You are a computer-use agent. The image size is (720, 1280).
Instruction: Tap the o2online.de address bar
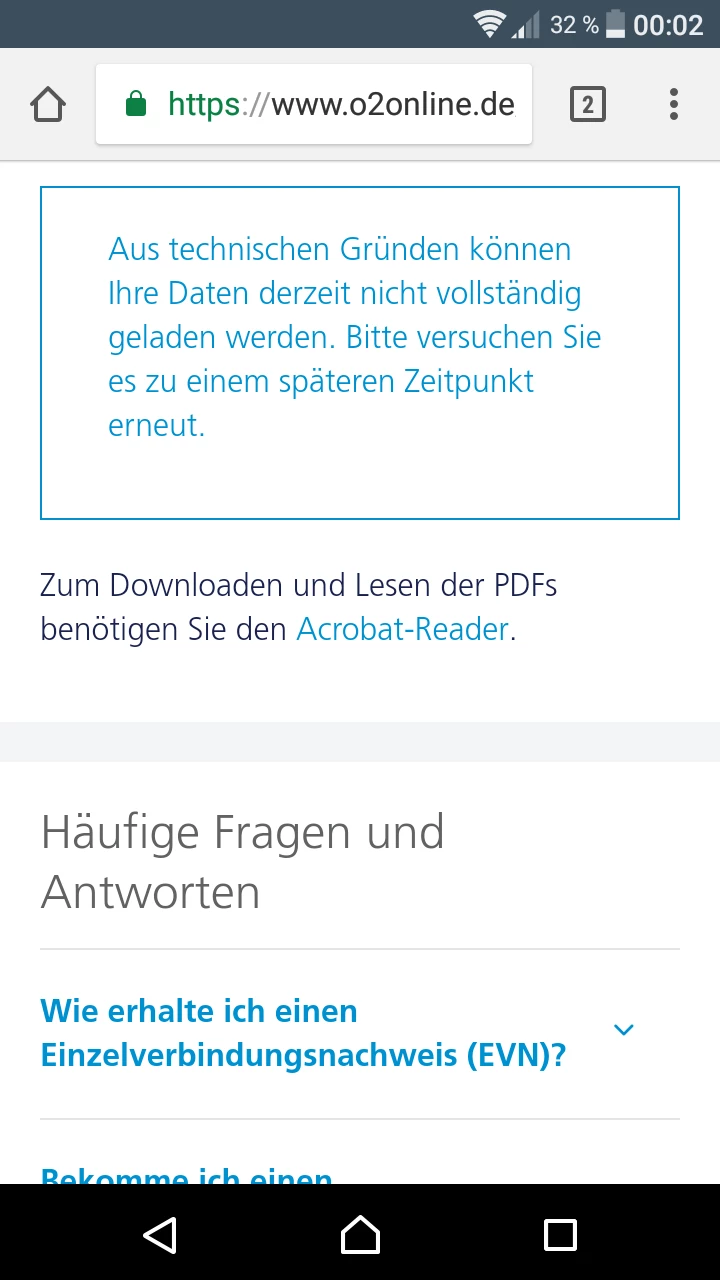314,104
